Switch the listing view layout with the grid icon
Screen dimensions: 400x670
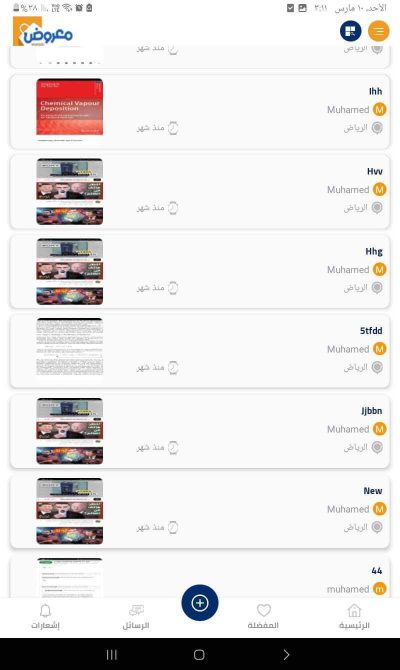coord(350,31)
